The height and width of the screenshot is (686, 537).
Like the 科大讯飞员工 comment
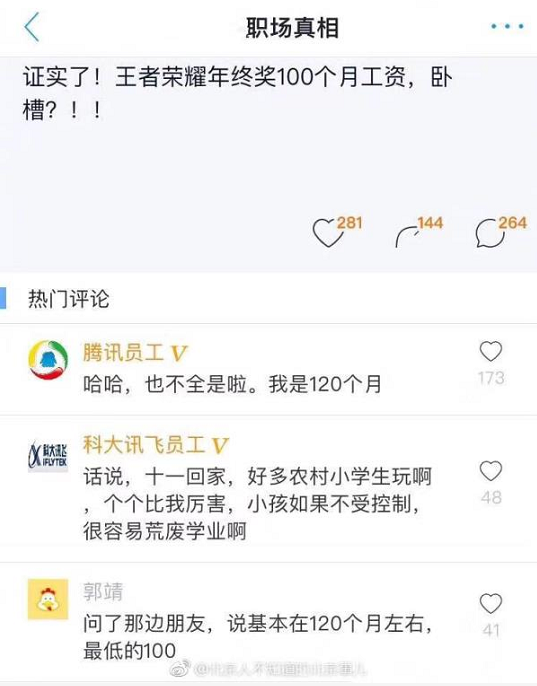(491, 471)
